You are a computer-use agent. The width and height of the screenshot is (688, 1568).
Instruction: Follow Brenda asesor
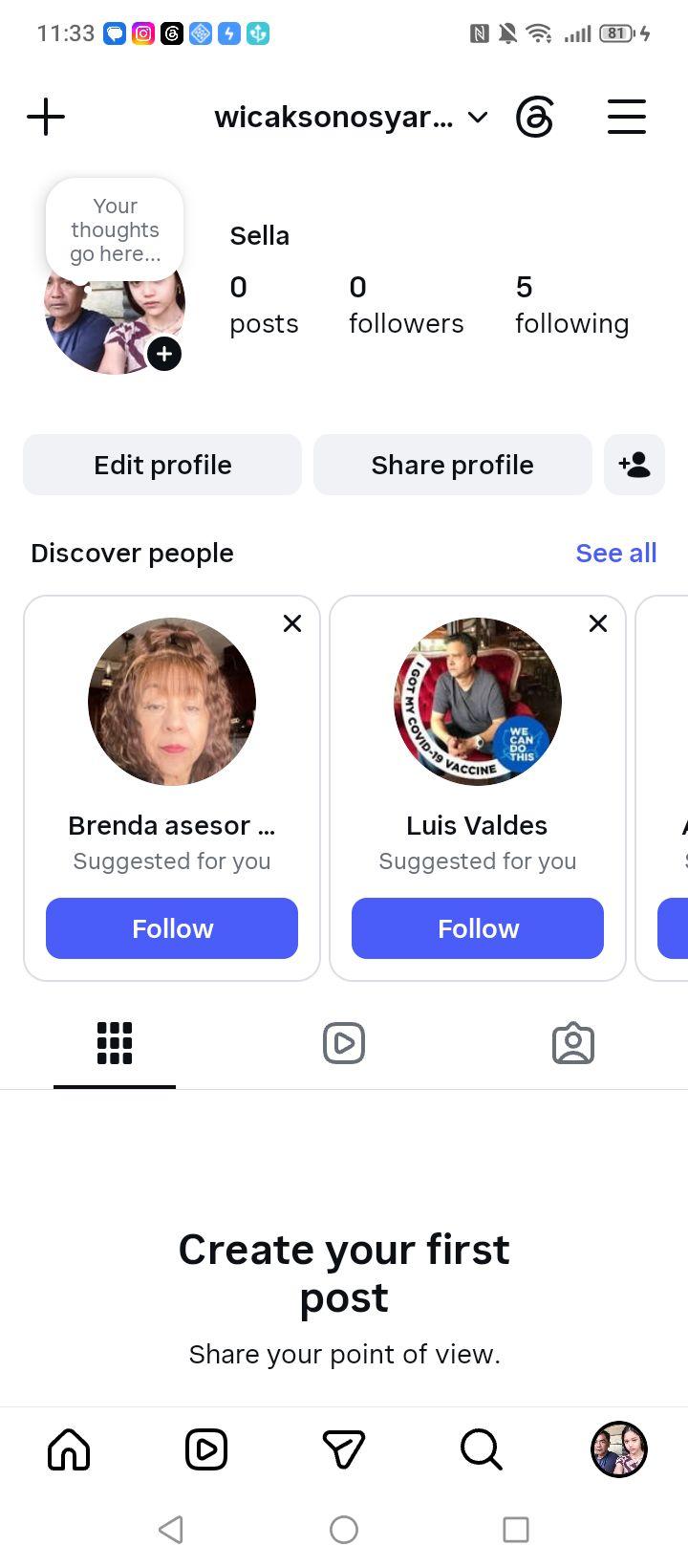click(x=172, y=928)
